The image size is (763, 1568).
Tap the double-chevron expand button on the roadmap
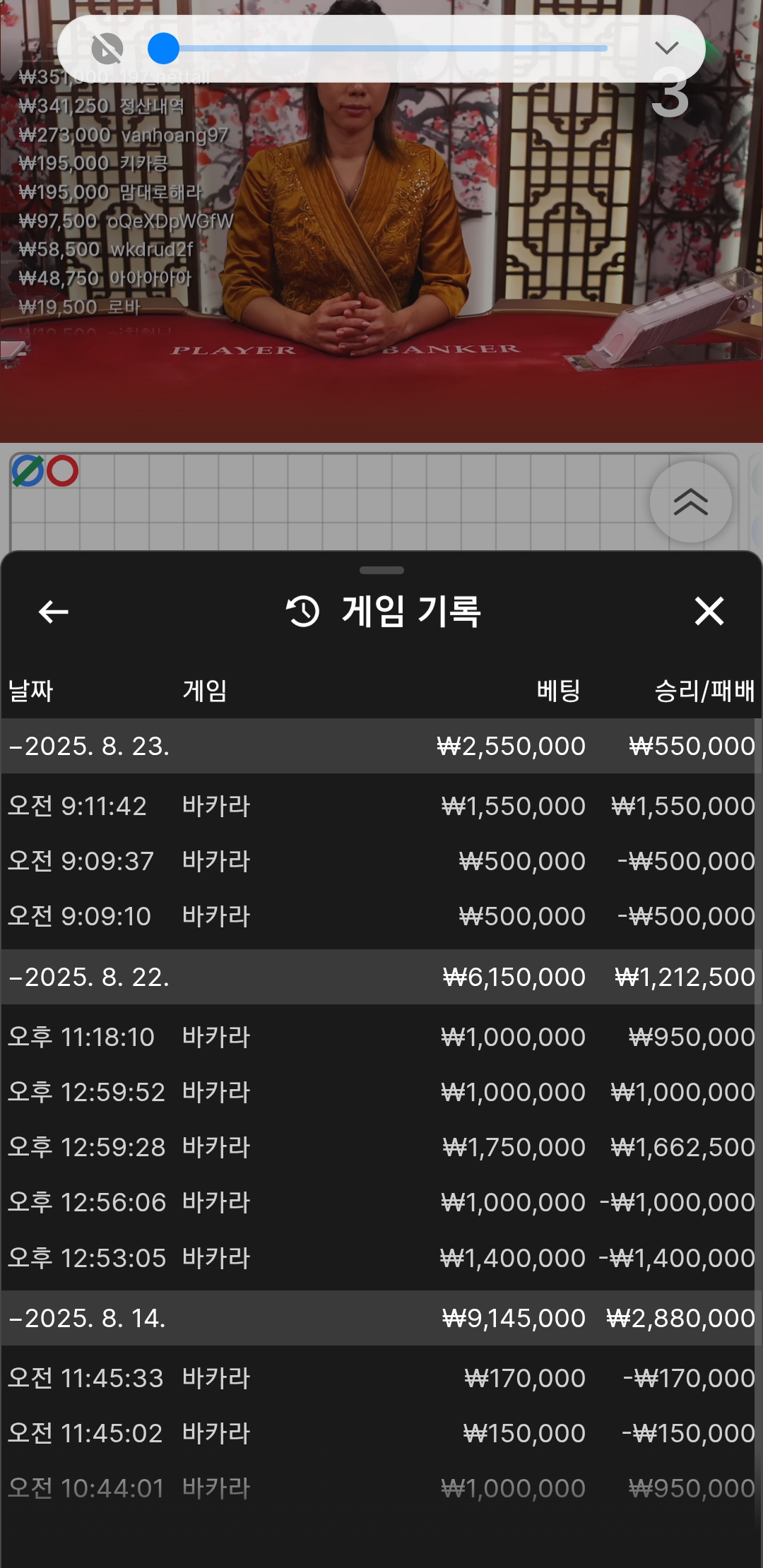(690, 502)
